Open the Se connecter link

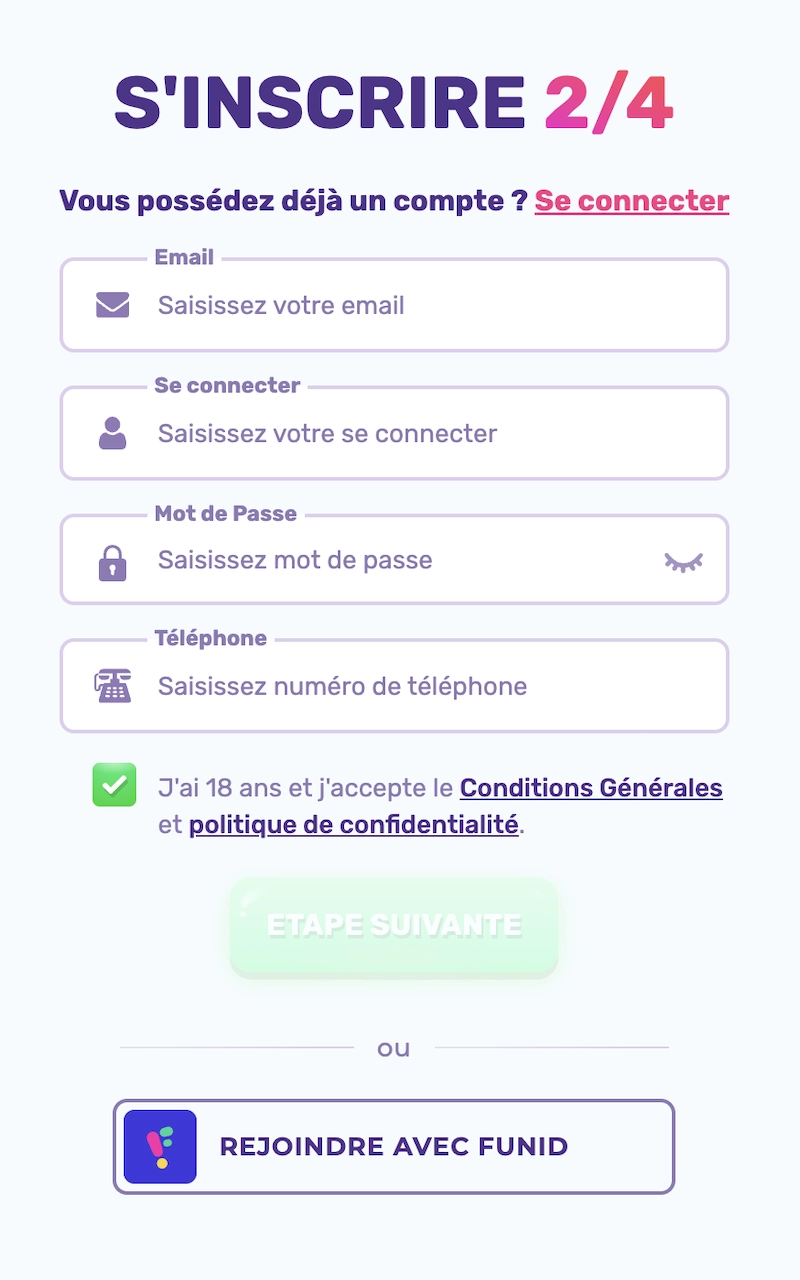631,200
